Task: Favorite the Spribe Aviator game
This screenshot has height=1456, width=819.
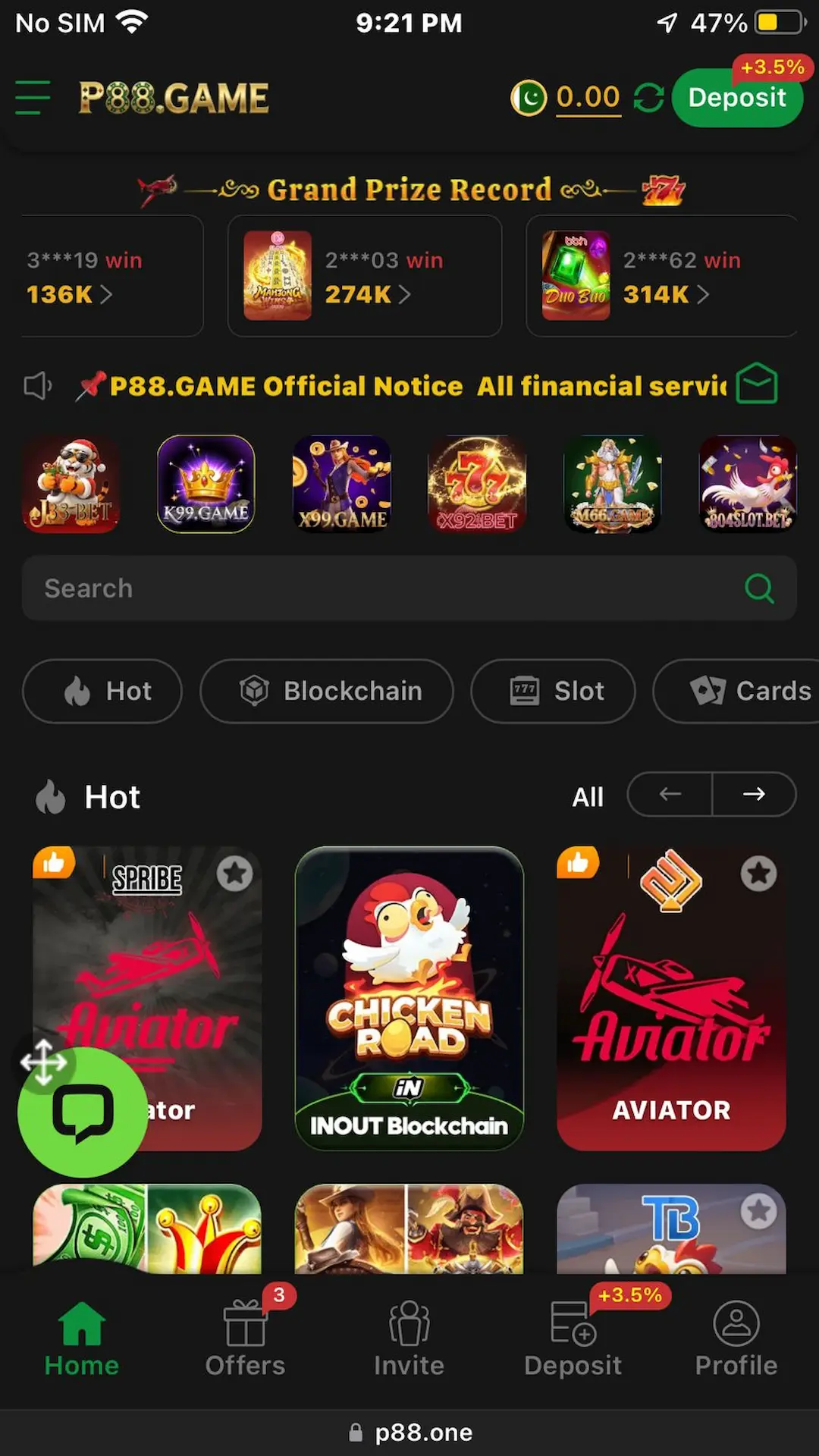Action: click(234, 874)
